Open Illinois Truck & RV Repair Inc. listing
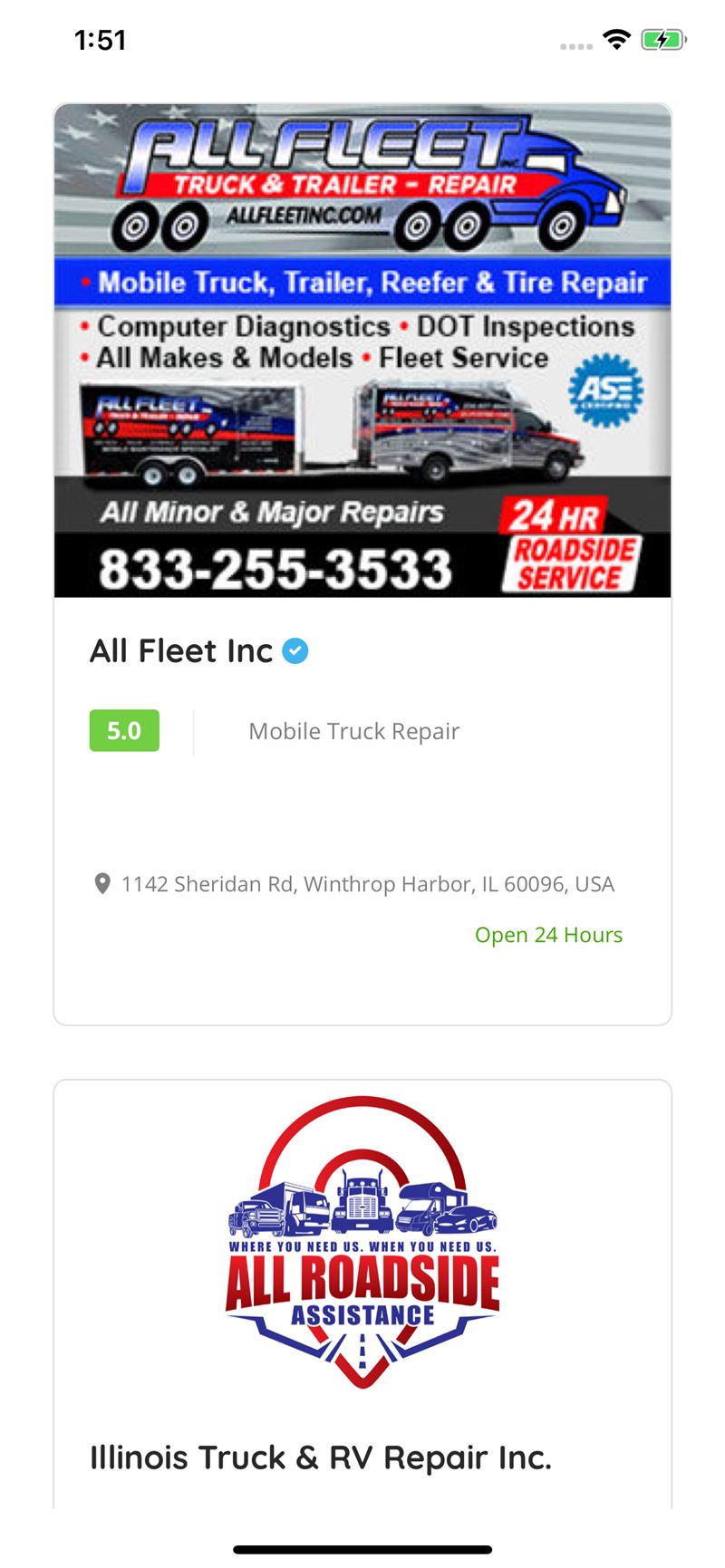725x1568 pixels. (362, 1294)
